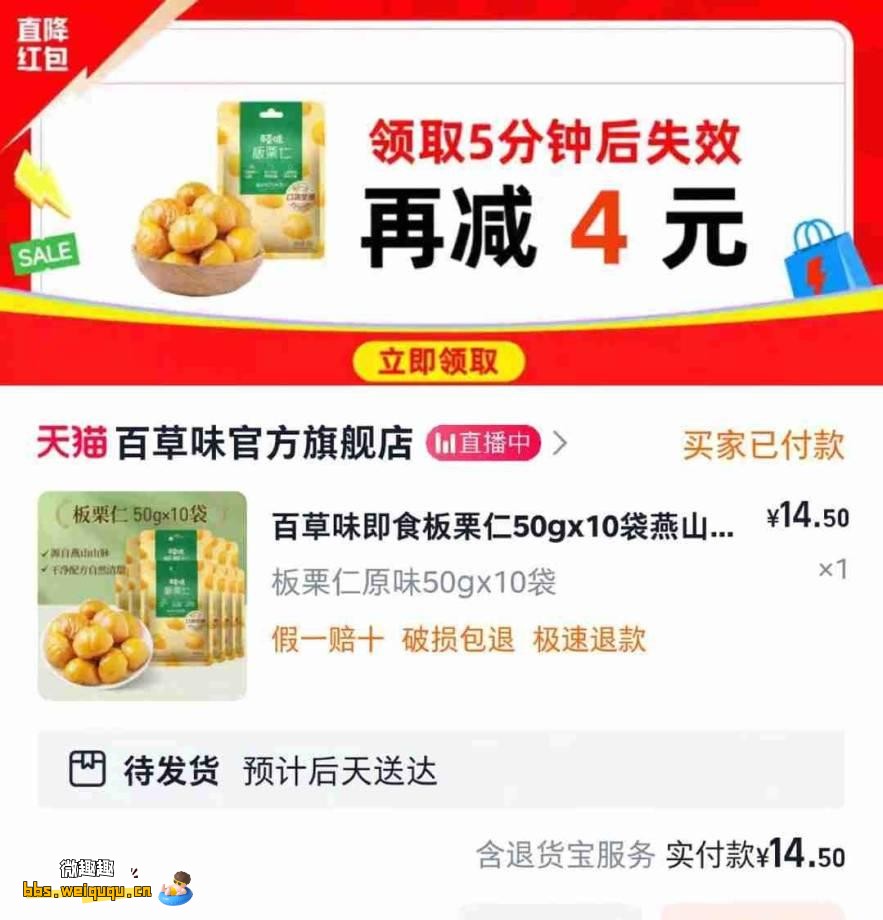Open 百草味即食板栗仁 product details
The height and width of the screenshot is (920, 883).
pos(502,524)
